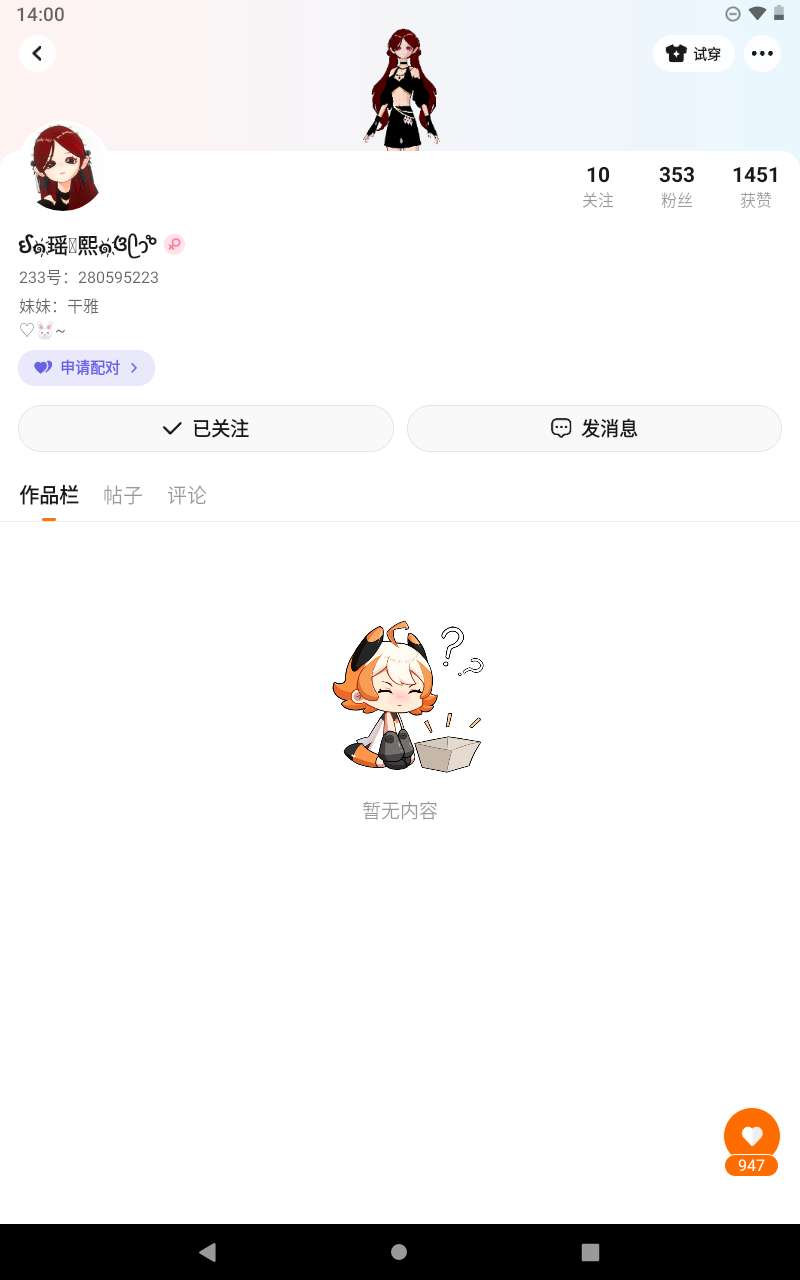Tap the 申请配对 pairing request chip
The width and height of the screenshot is (800, 1280).
86,368
